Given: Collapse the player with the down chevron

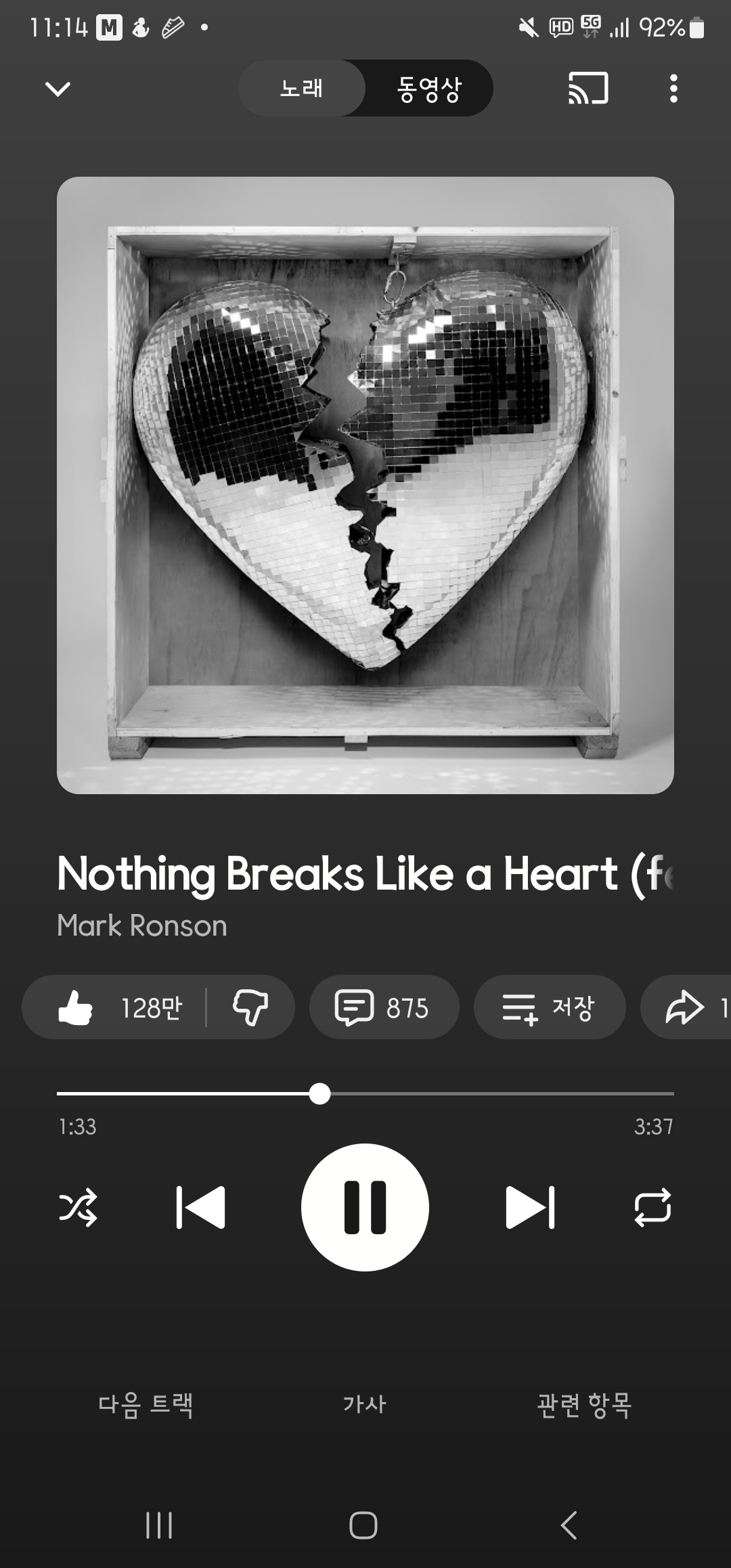Looking at the screenshot, I should pyautogui.click(x=58, y=89).
